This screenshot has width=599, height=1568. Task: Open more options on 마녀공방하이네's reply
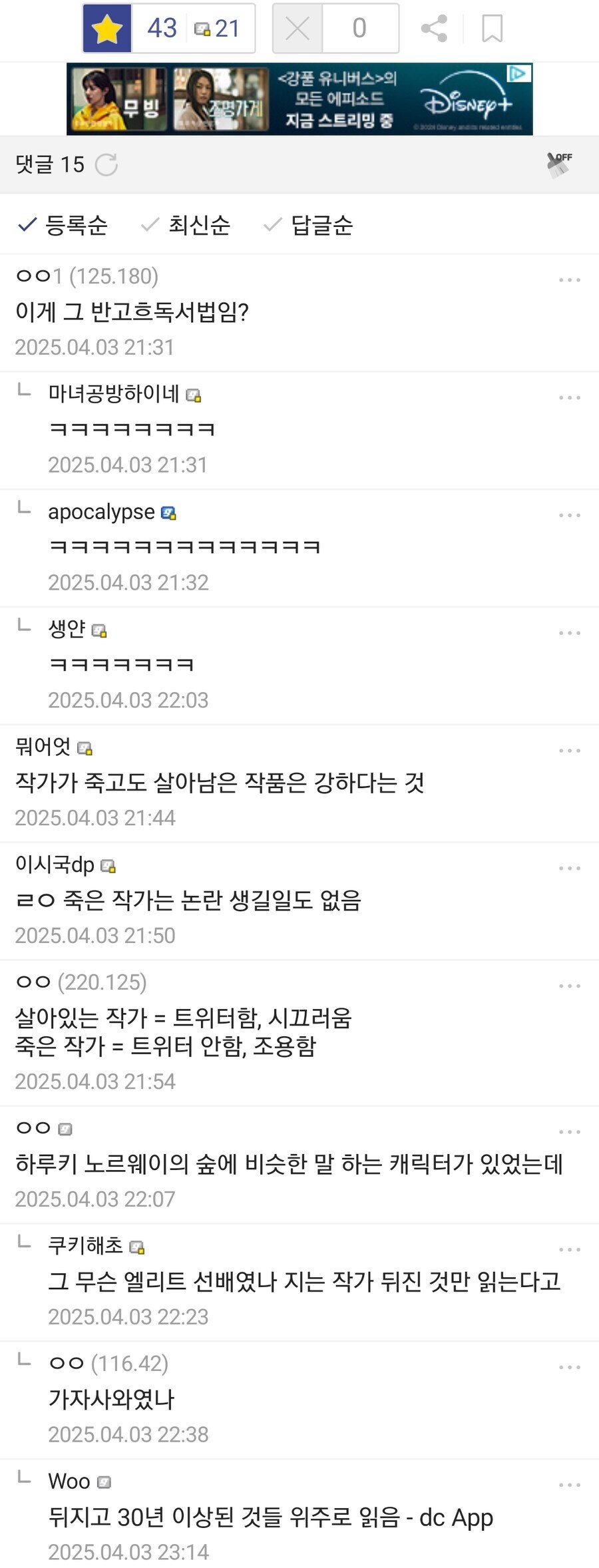coord(570,398)
